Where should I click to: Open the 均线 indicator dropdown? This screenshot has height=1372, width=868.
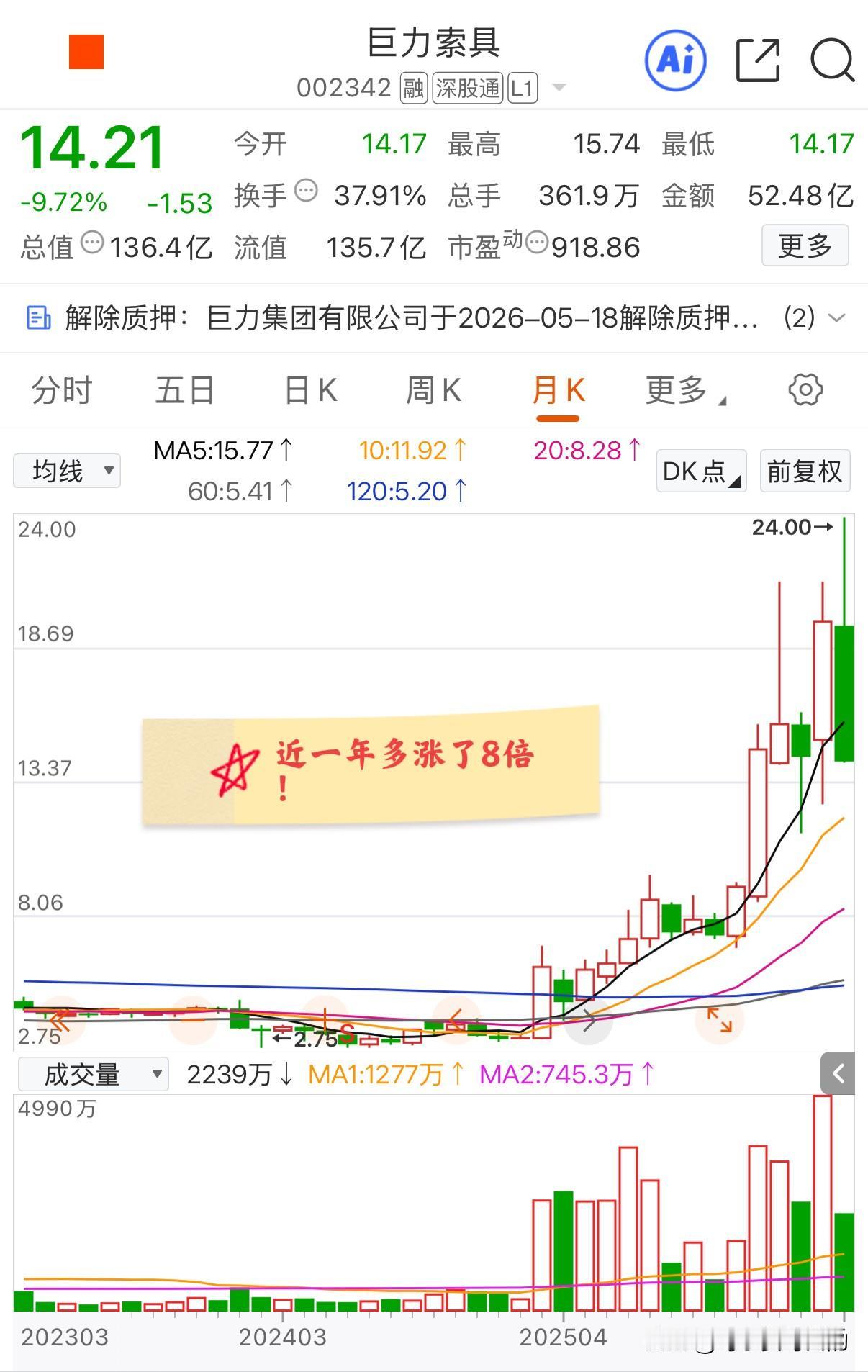(67, 471)
